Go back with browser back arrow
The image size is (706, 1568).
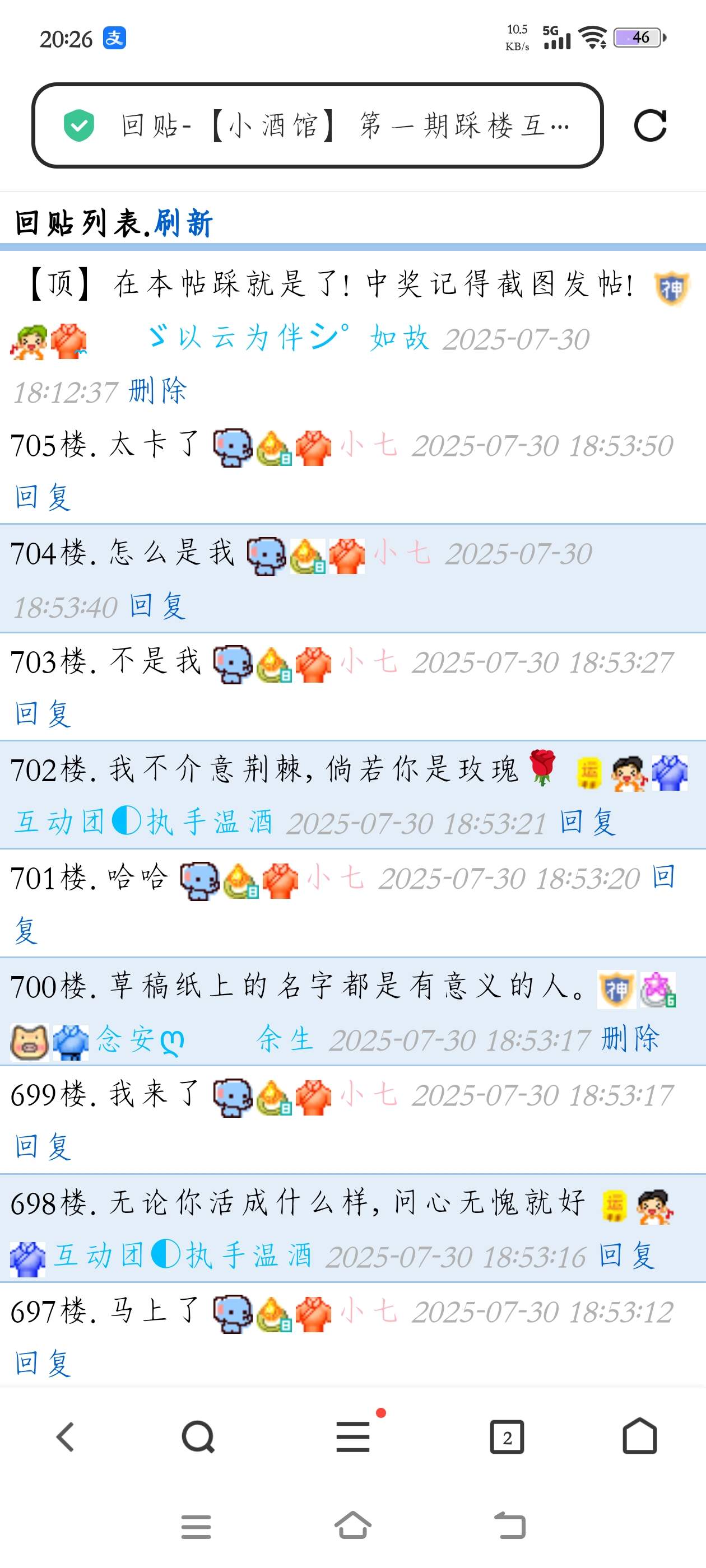65,1437
